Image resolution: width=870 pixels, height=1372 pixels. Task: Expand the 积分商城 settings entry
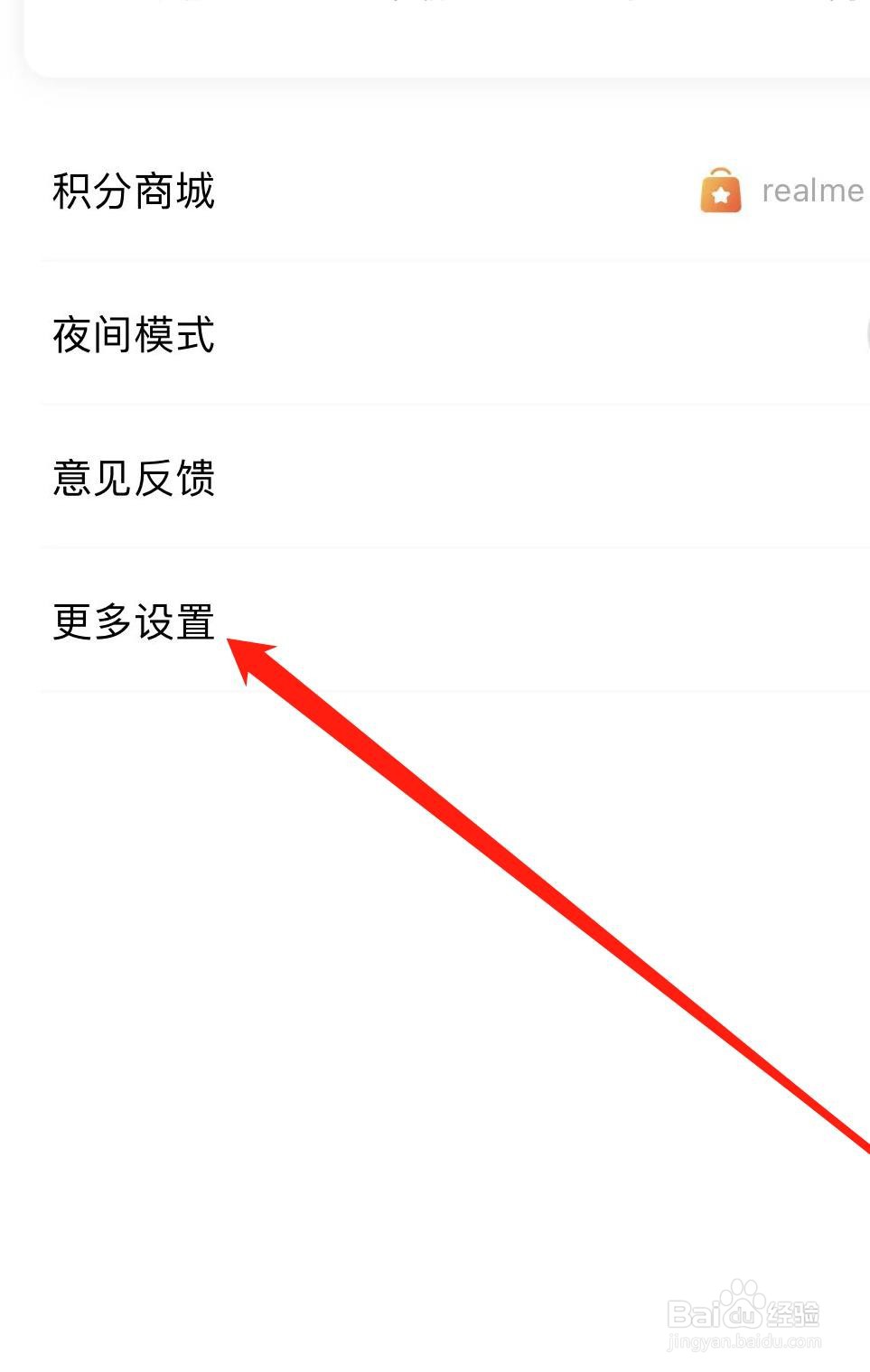pos(133,191)
